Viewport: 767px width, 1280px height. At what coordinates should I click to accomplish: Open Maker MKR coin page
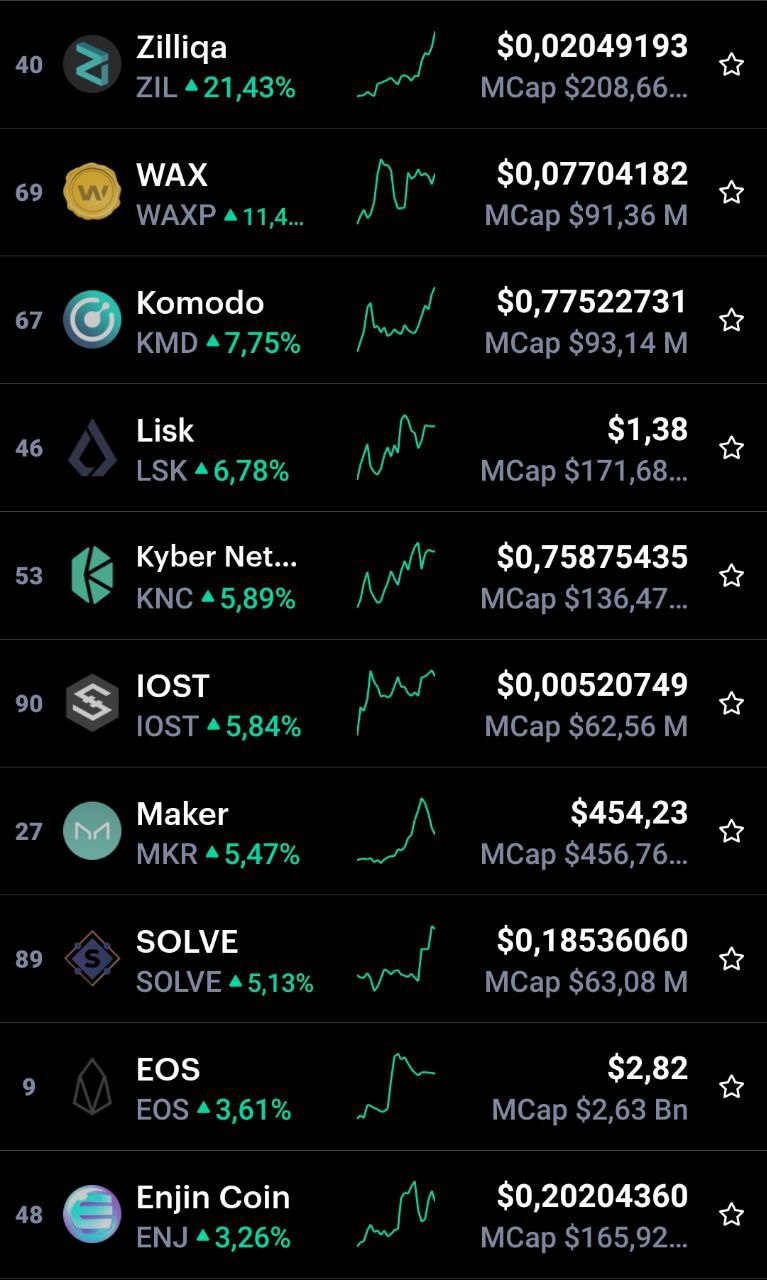click(383, 831)
